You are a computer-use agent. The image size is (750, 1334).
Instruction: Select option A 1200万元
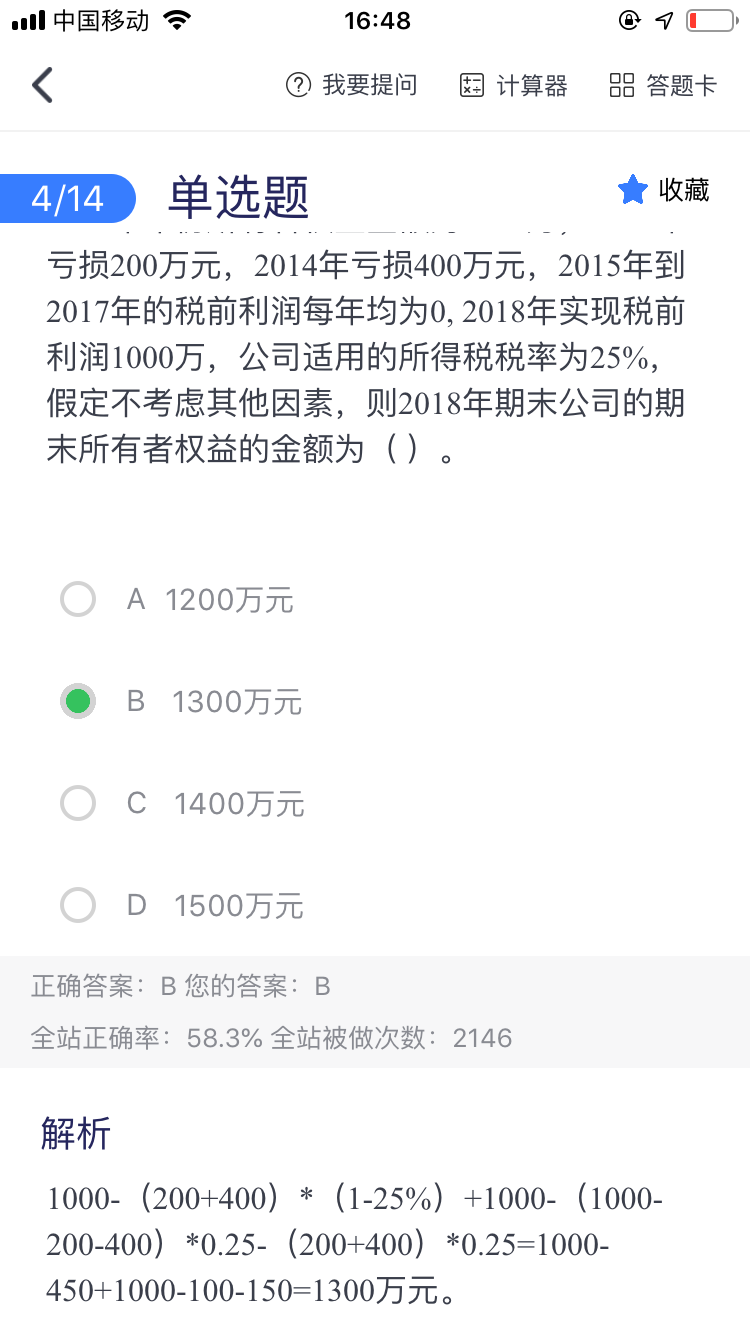click(x=78, y=600)
